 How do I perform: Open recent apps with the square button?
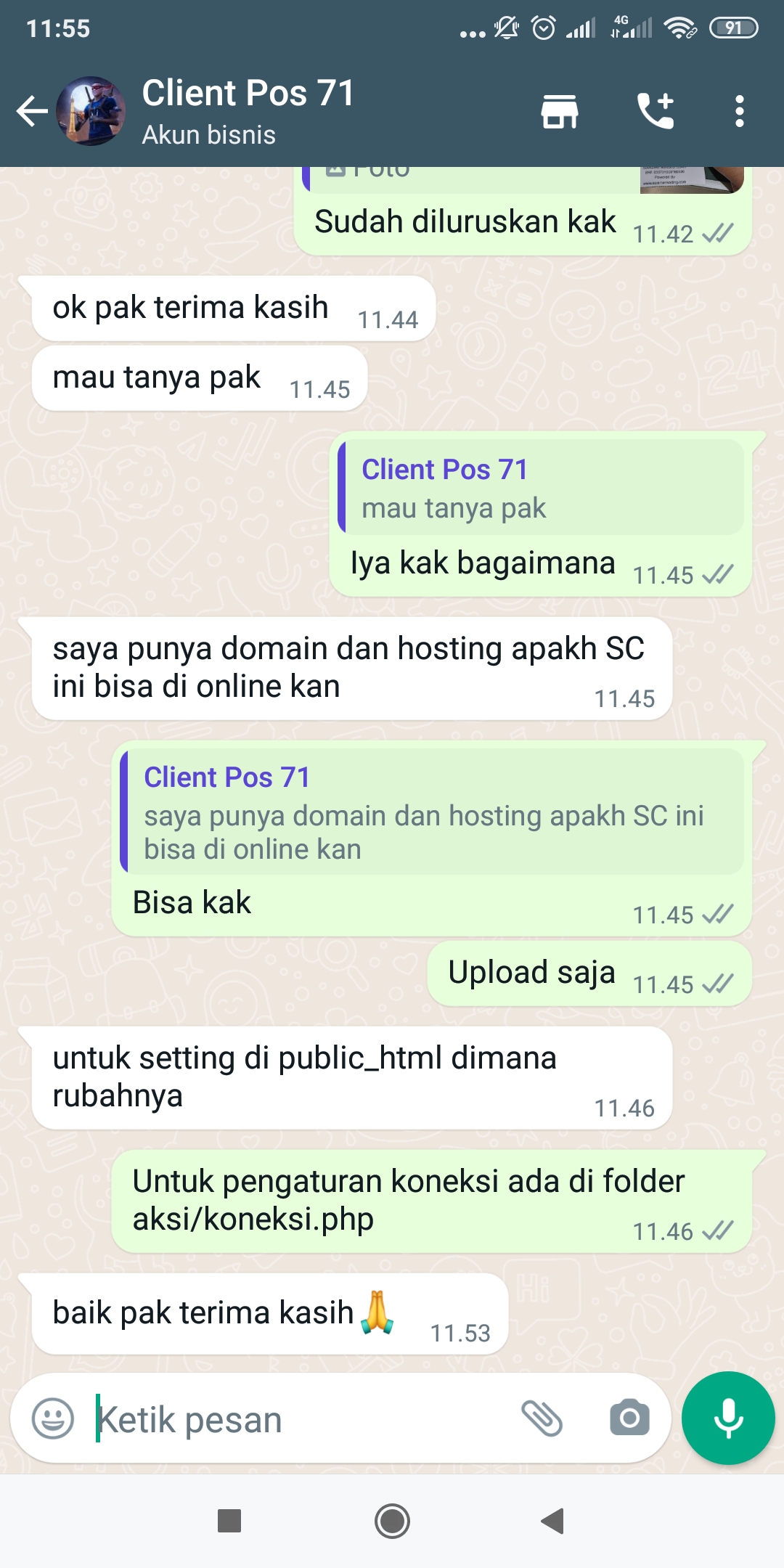pyautogui.click(x=229, y=1521)
